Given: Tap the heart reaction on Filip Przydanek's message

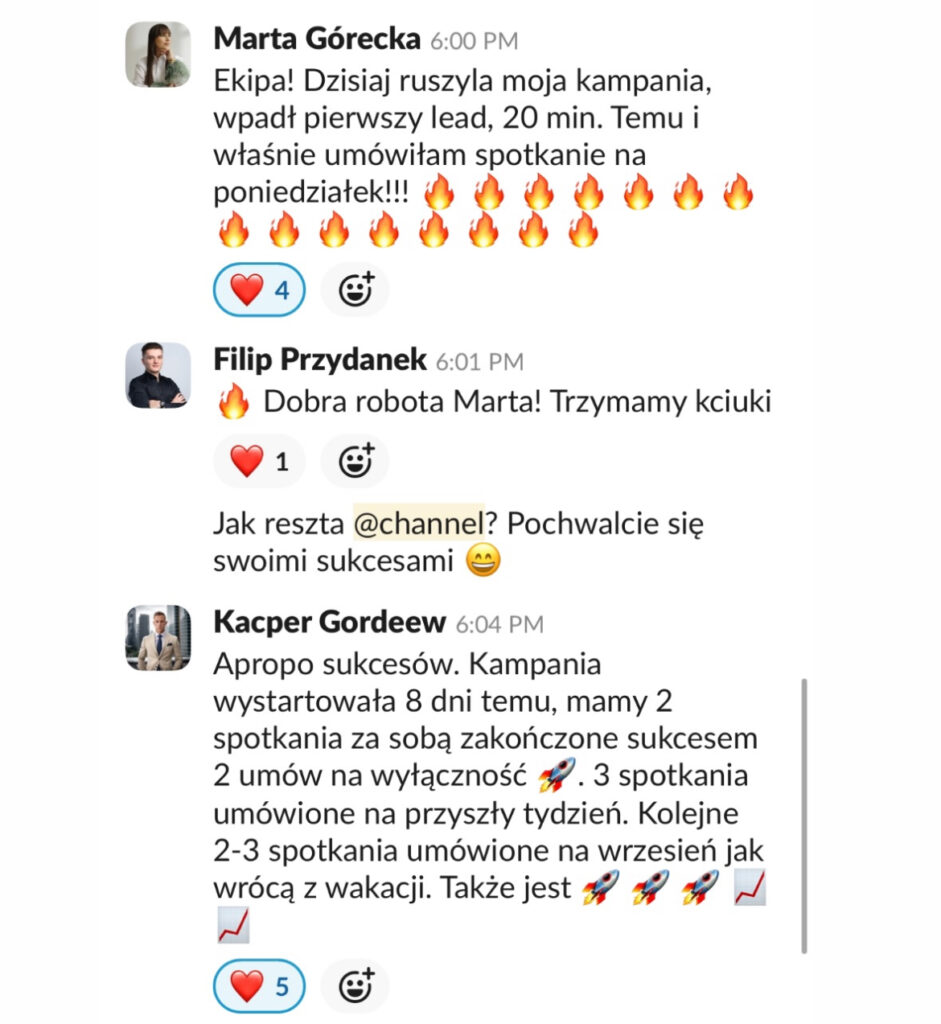Looking at the screenshot, I should pyautogui.click(x=259, y=461).
